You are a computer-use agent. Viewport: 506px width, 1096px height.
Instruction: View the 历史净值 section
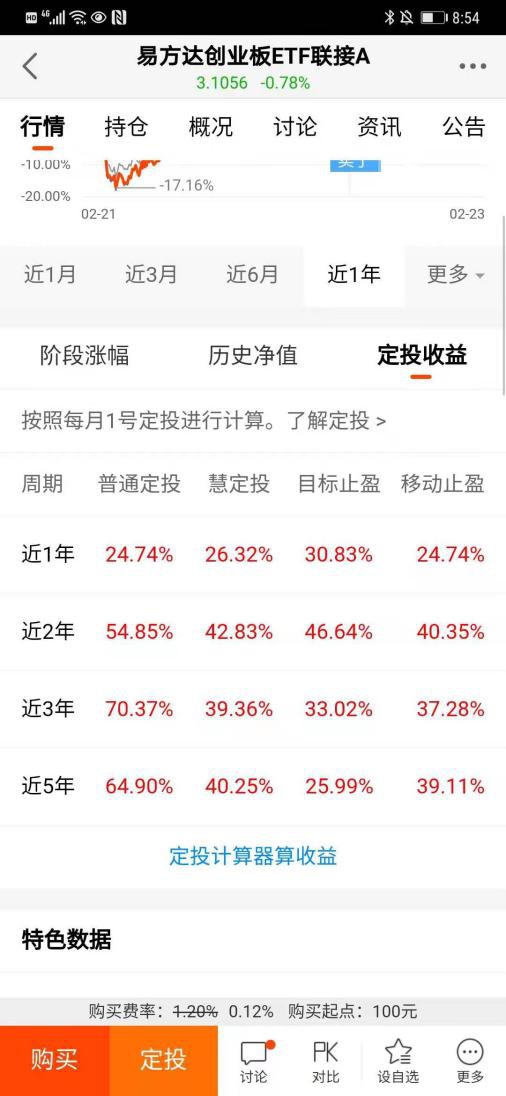click(x=253, y=355)
